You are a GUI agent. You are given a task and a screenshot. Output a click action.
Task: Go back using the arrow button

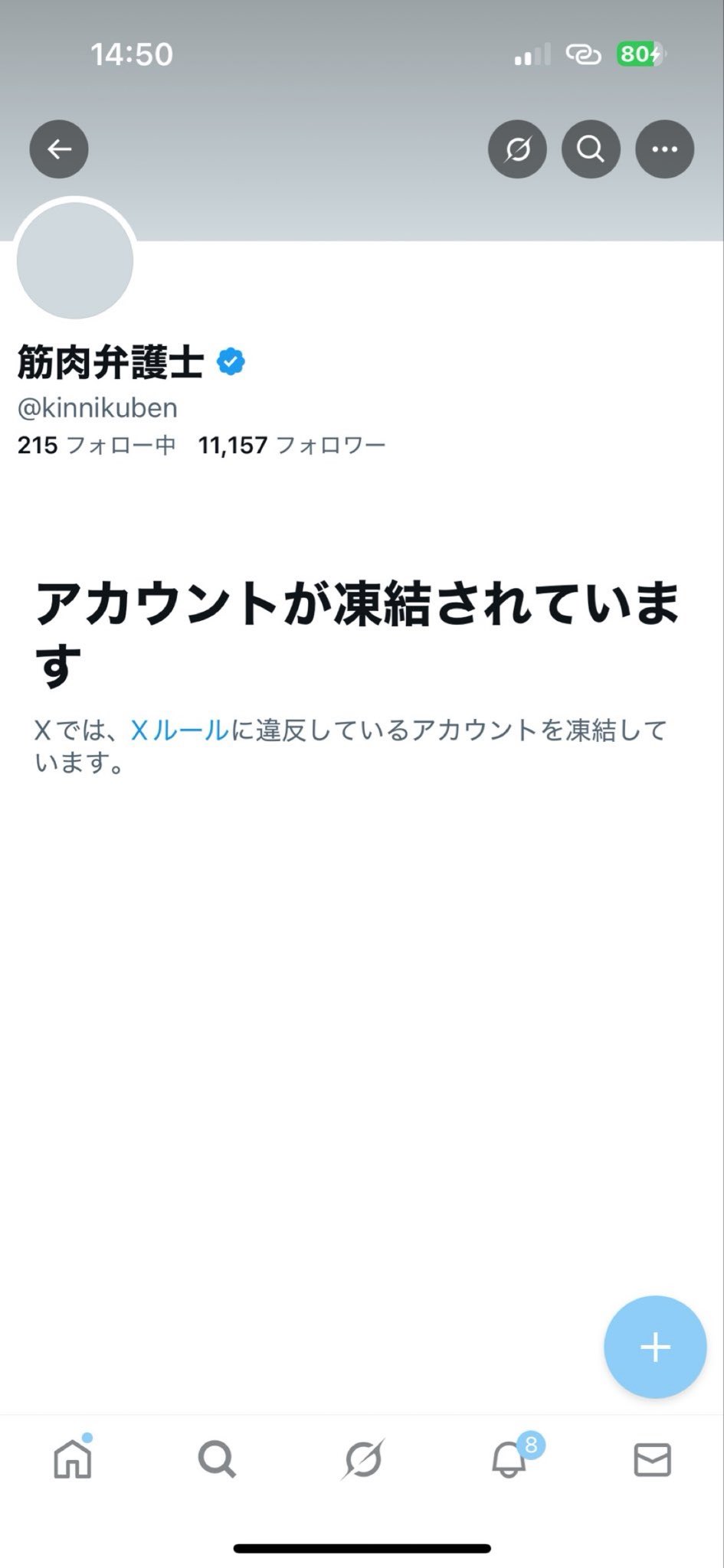[x=59, y=149]
